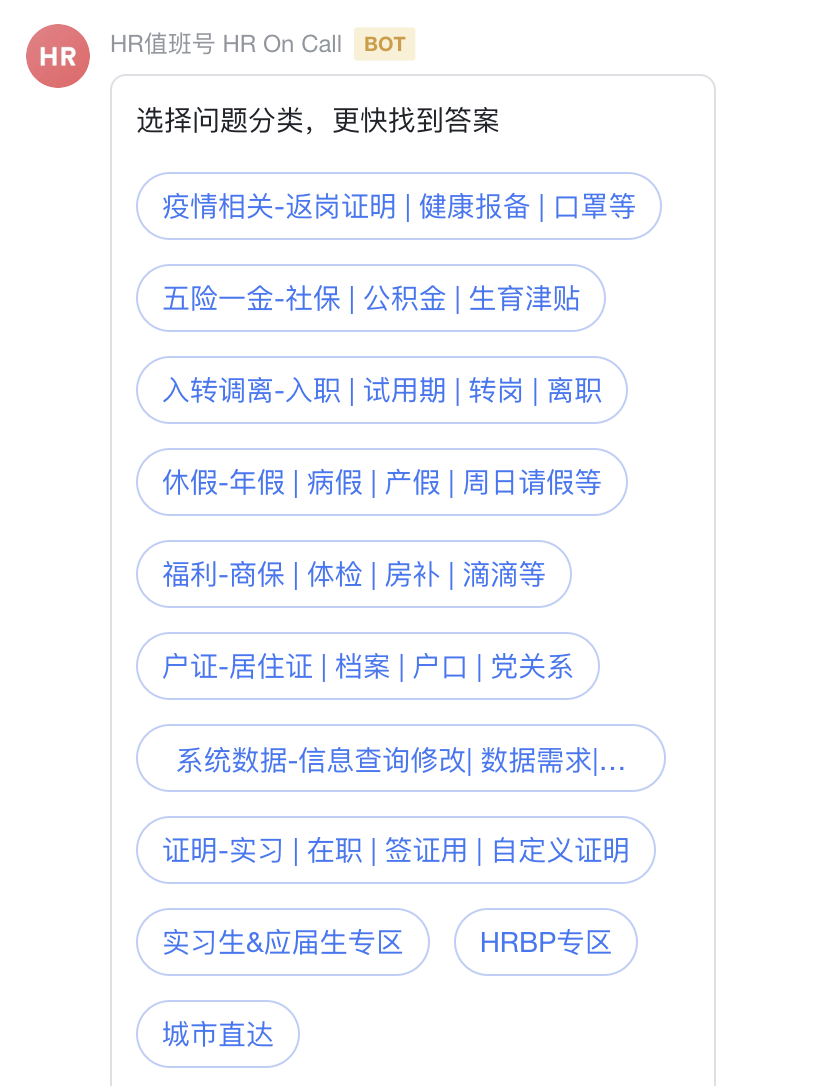The width and height of the screenshot is (828, 1092).
Task: Open the 户证-居住证 category
Action: click(x=367, y=667)
